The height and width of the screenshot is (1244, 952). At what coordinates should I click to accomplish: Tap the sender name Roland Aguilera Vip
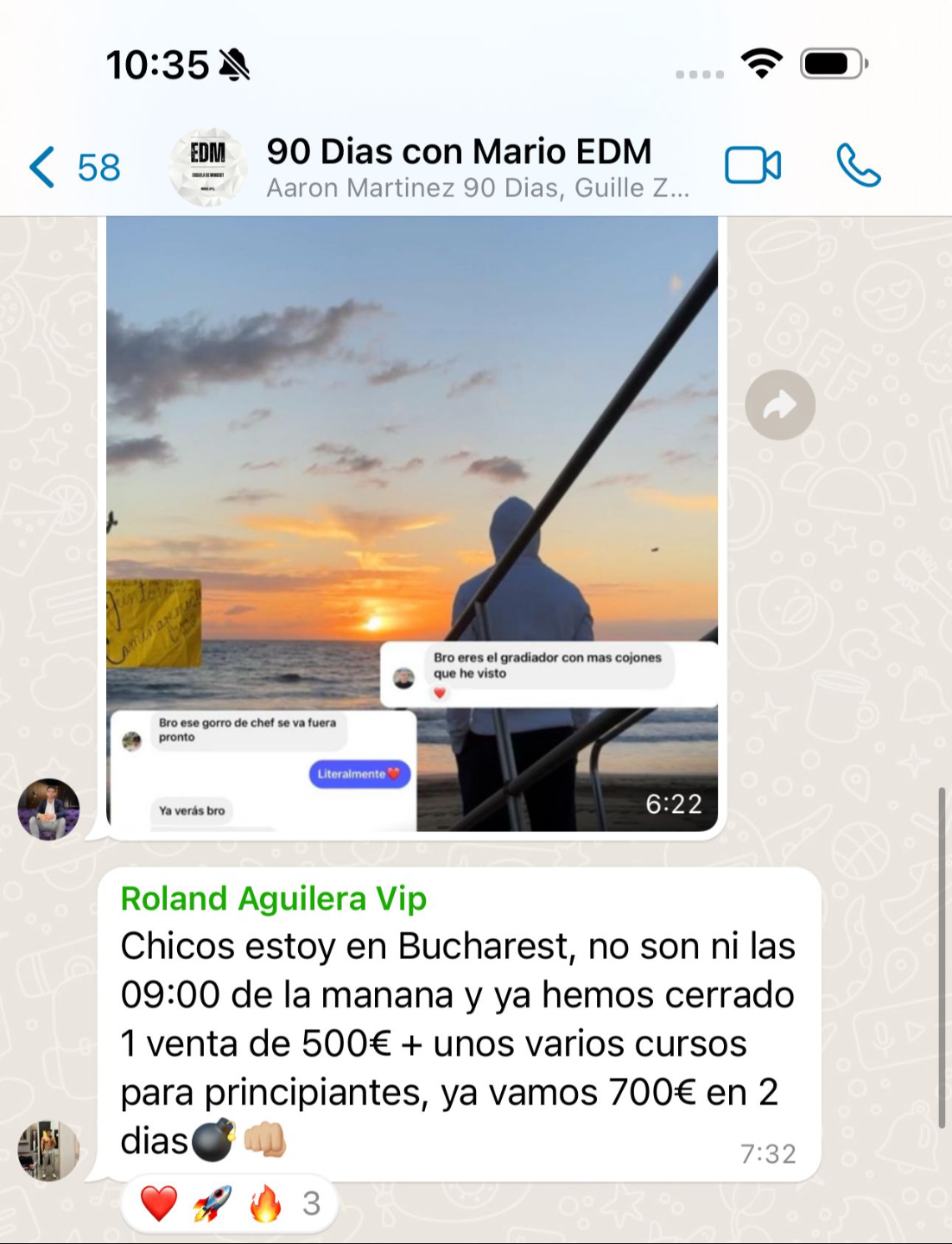273,898
